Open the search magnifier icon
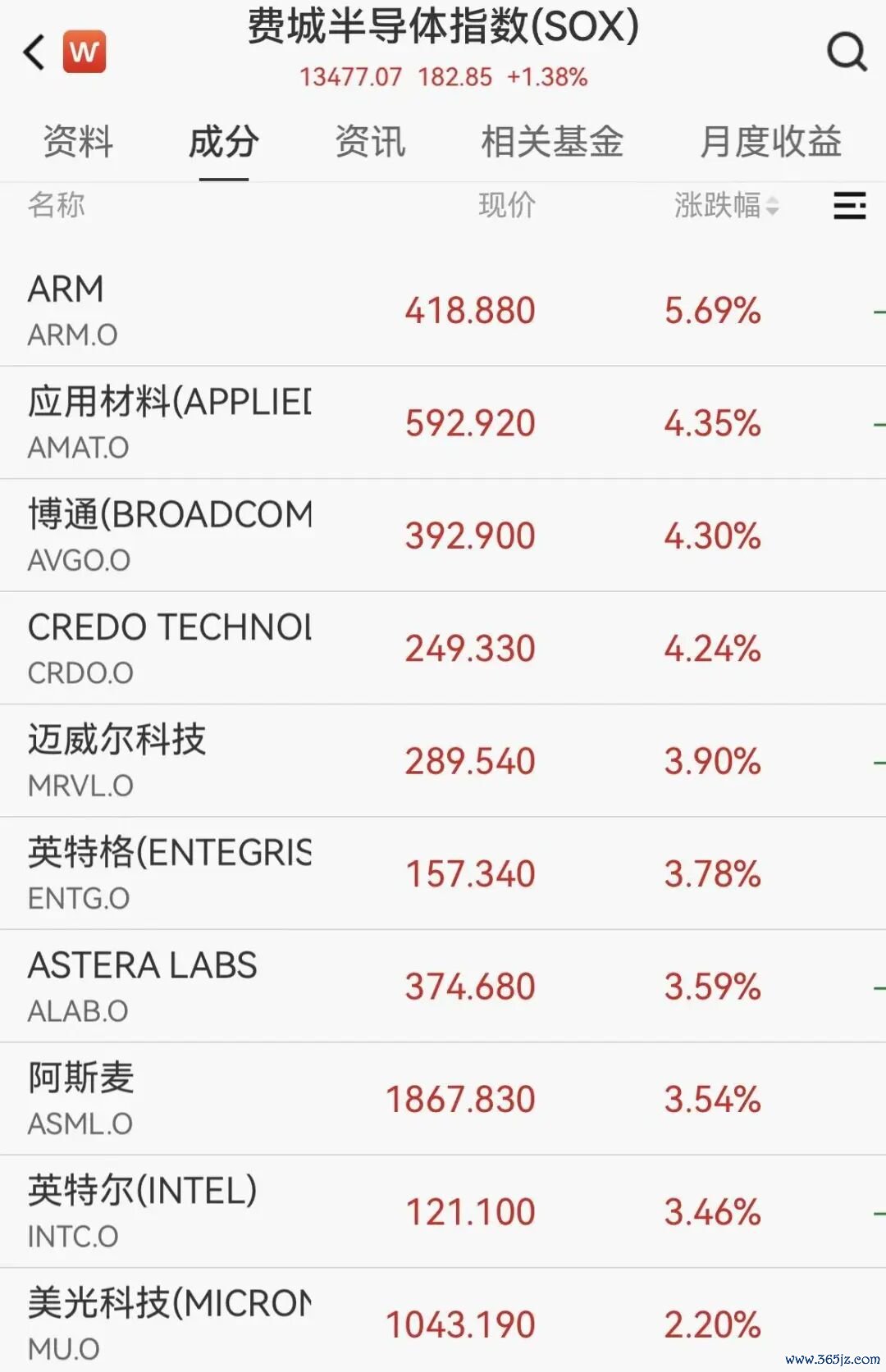This screenshot has height=1372, width=886. 847,52
